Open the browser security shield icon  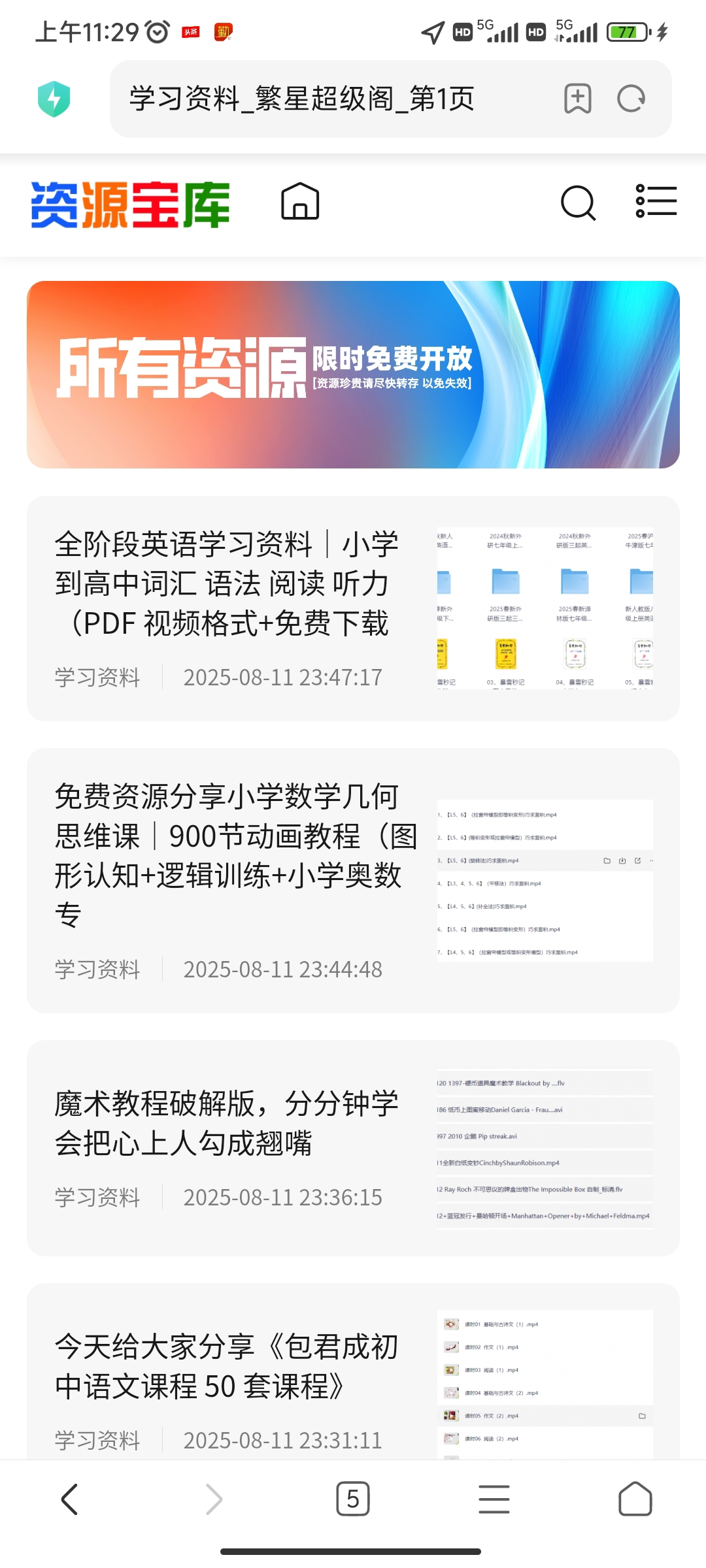pyautogui.click(x=54, y=99)
